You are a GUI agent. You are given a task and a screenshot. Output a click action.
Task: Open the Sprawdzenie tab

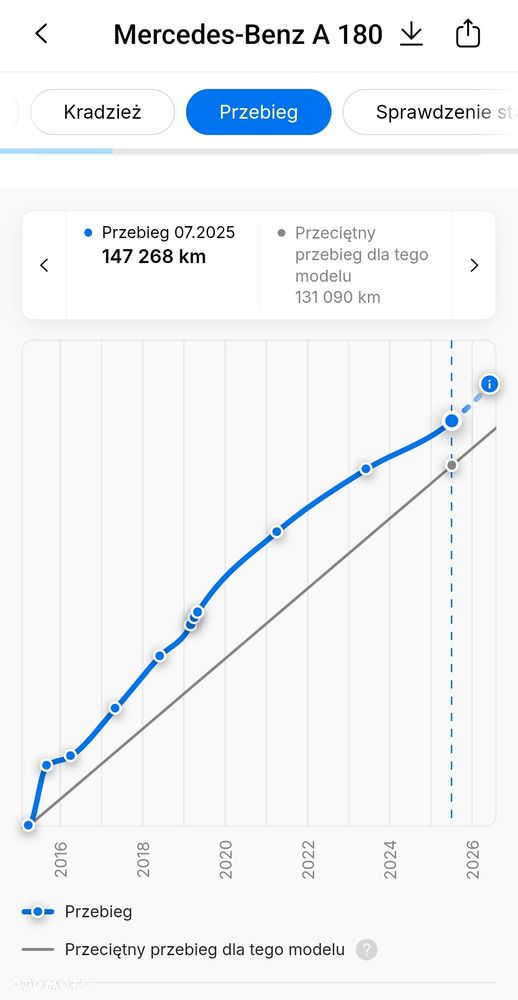tap(431, 112)
